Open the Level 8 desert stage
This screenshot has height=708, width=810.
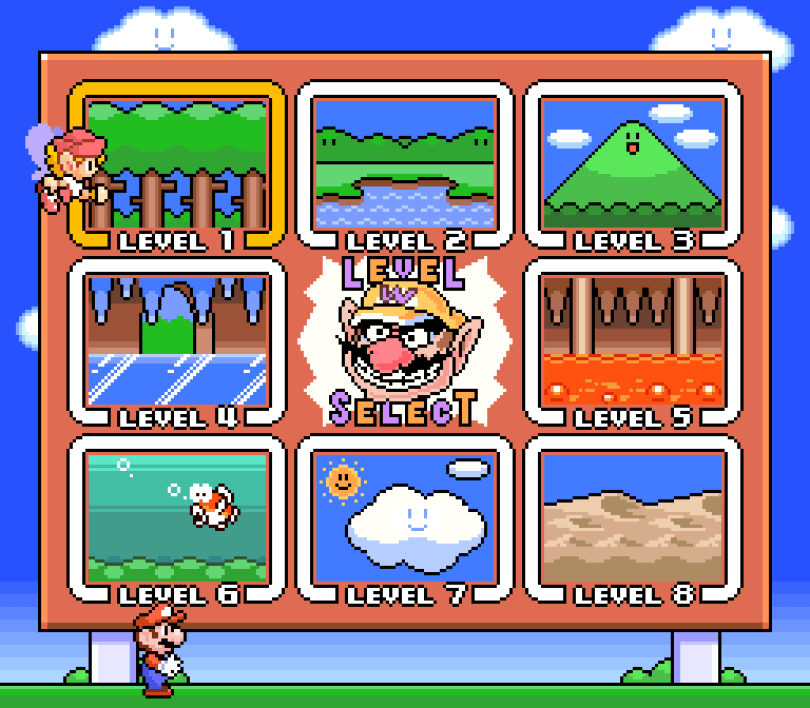633,519
